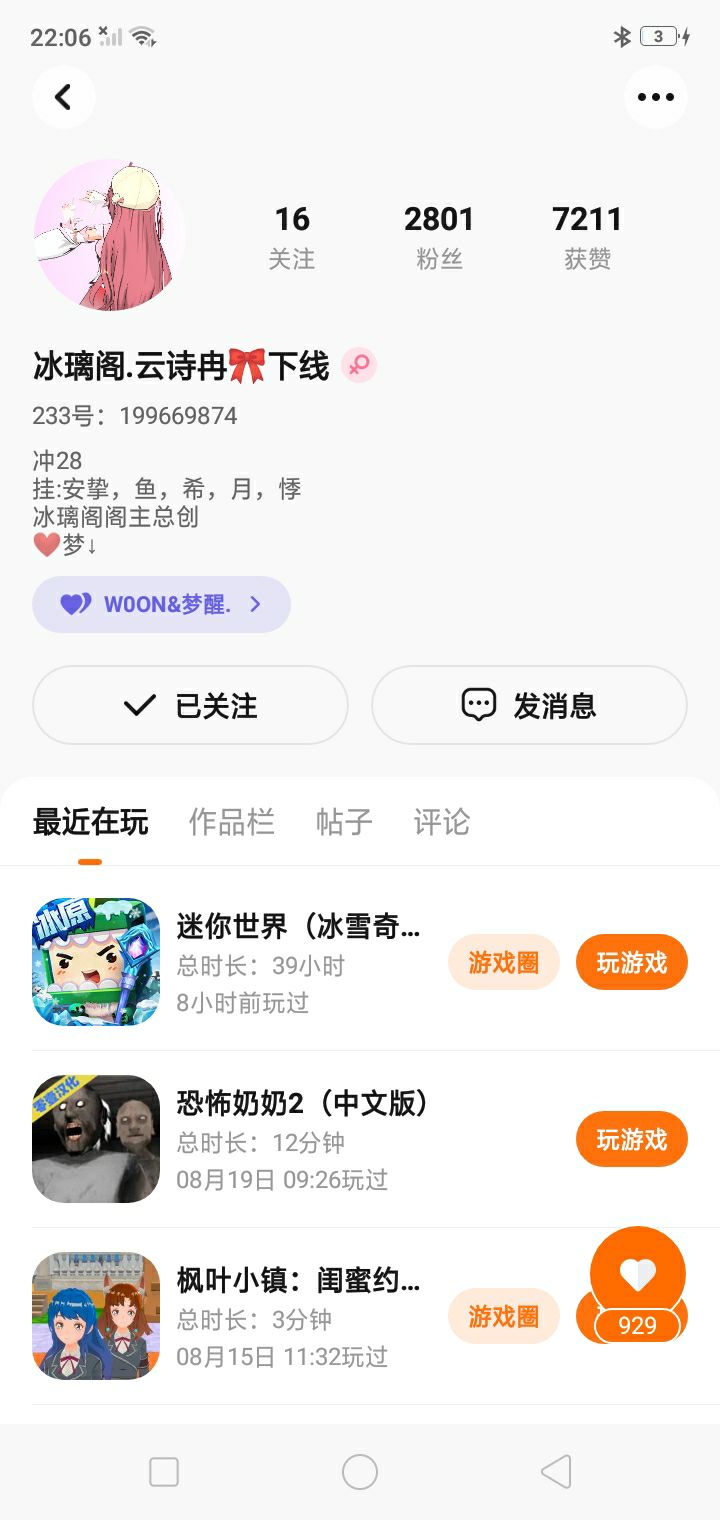Go back using the top-left arrow
This screenshot has height=1520, width=720.
click(63, 97)
